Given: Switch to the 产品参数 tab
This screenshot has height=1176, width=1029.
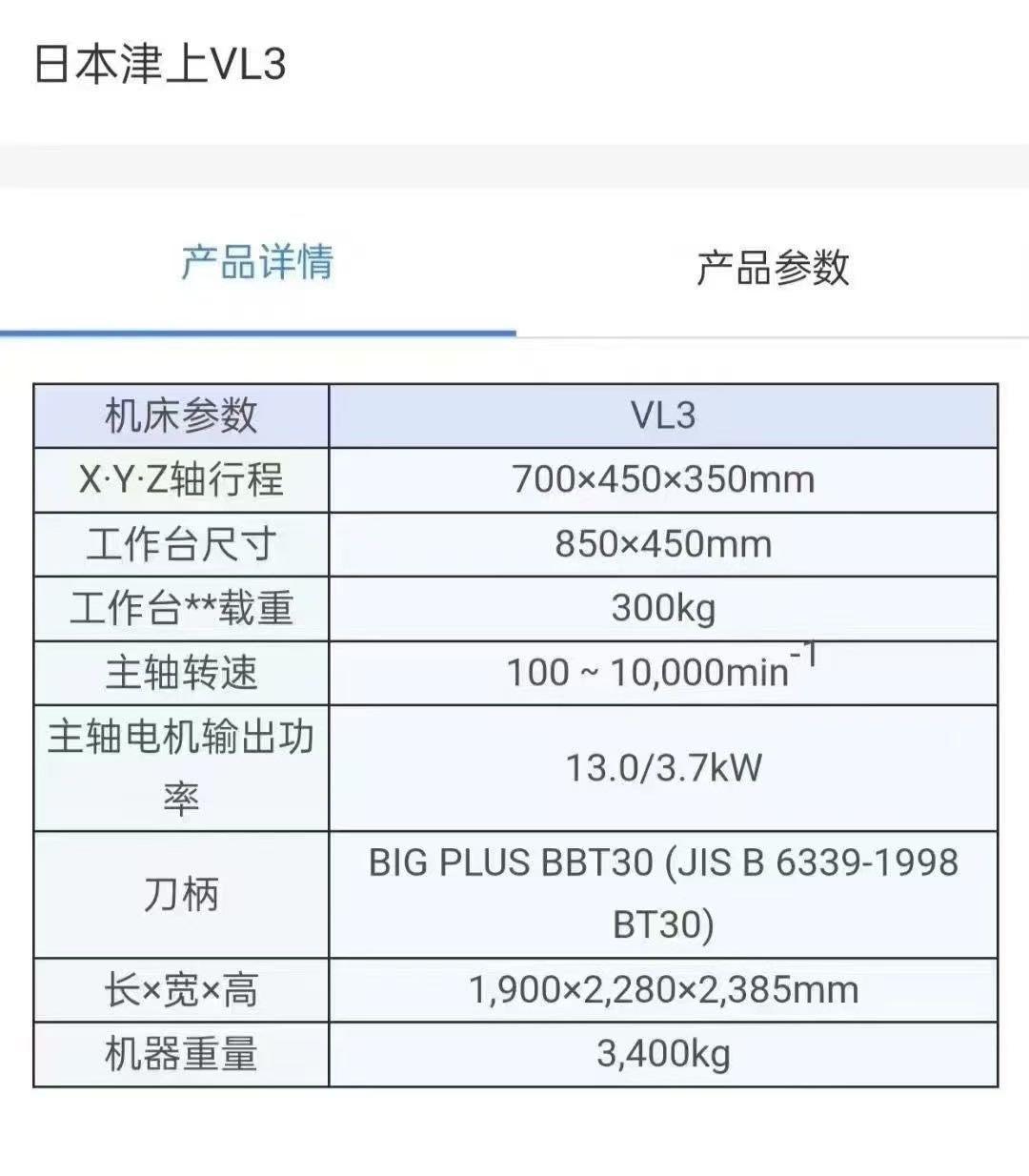Looking at the screenshot, I should (772, 267).
